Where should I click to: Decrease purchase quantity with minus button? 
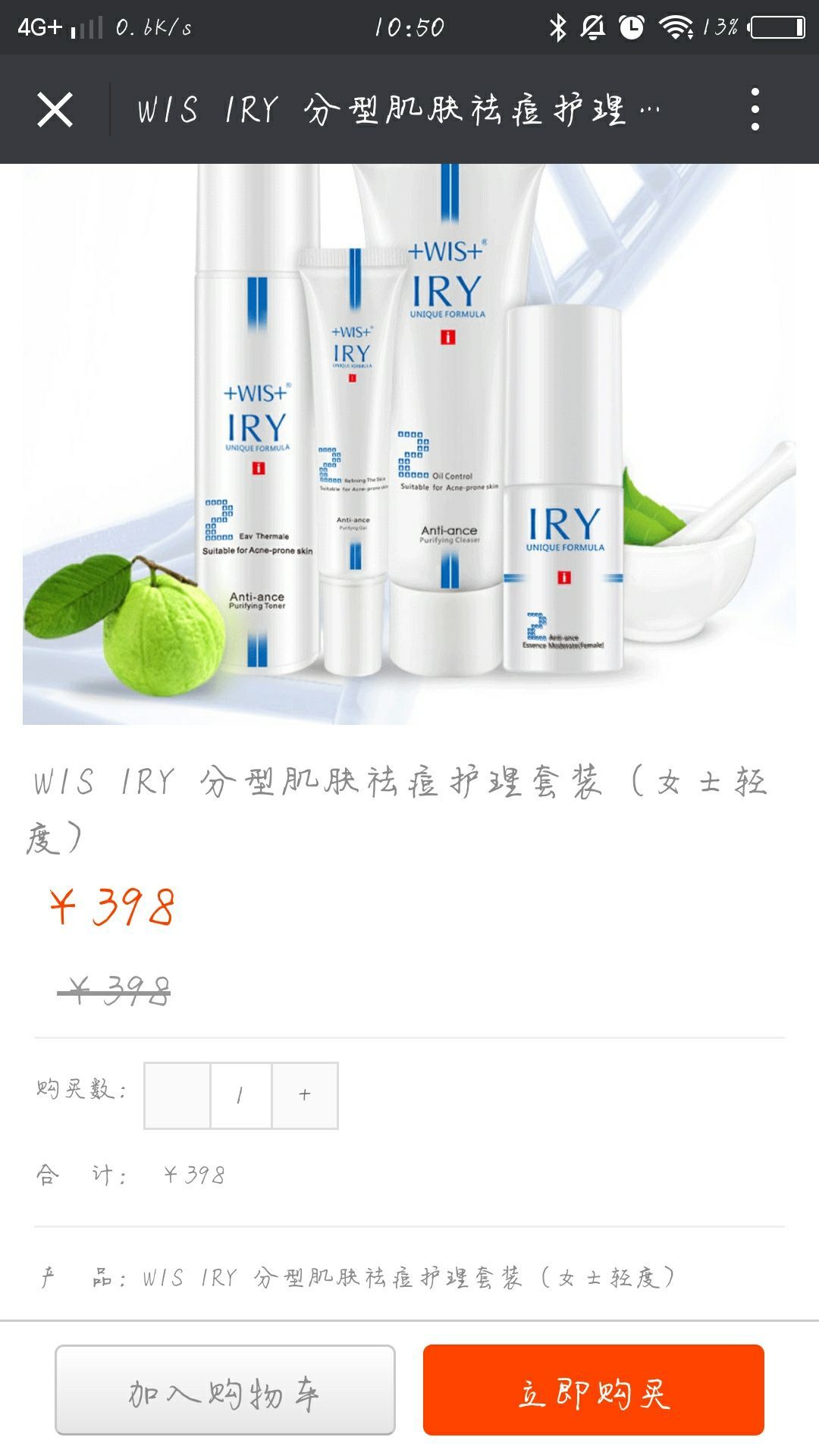(x=177, y=1095)
